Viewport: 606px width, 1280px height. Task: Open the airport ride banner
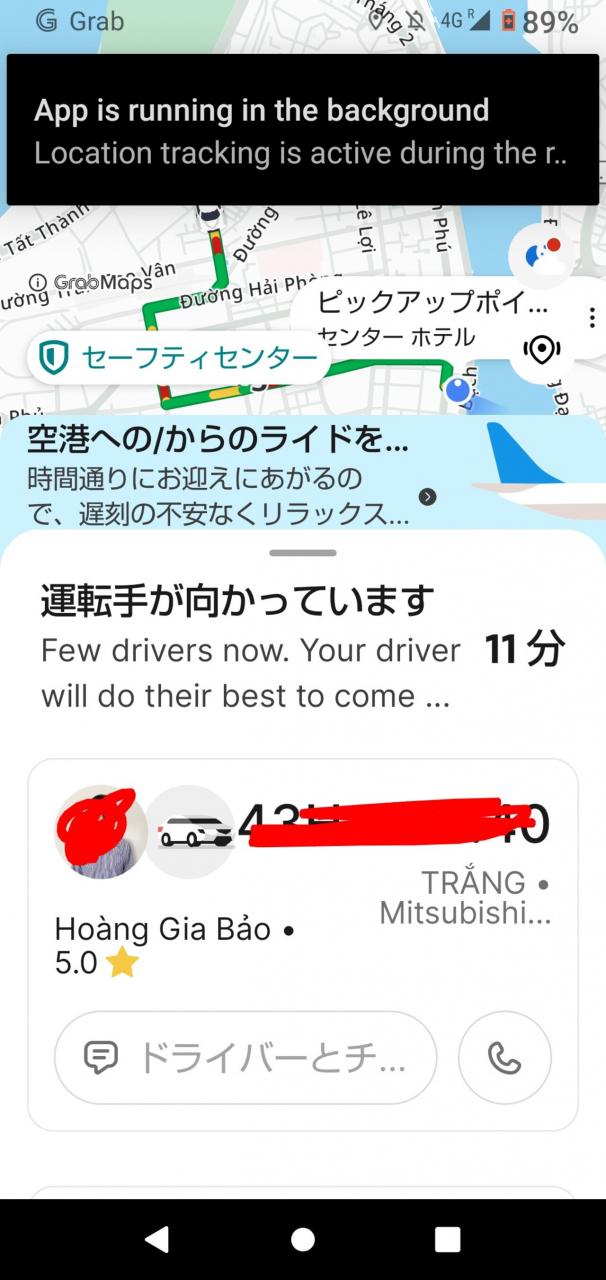(x=300, y=477)
